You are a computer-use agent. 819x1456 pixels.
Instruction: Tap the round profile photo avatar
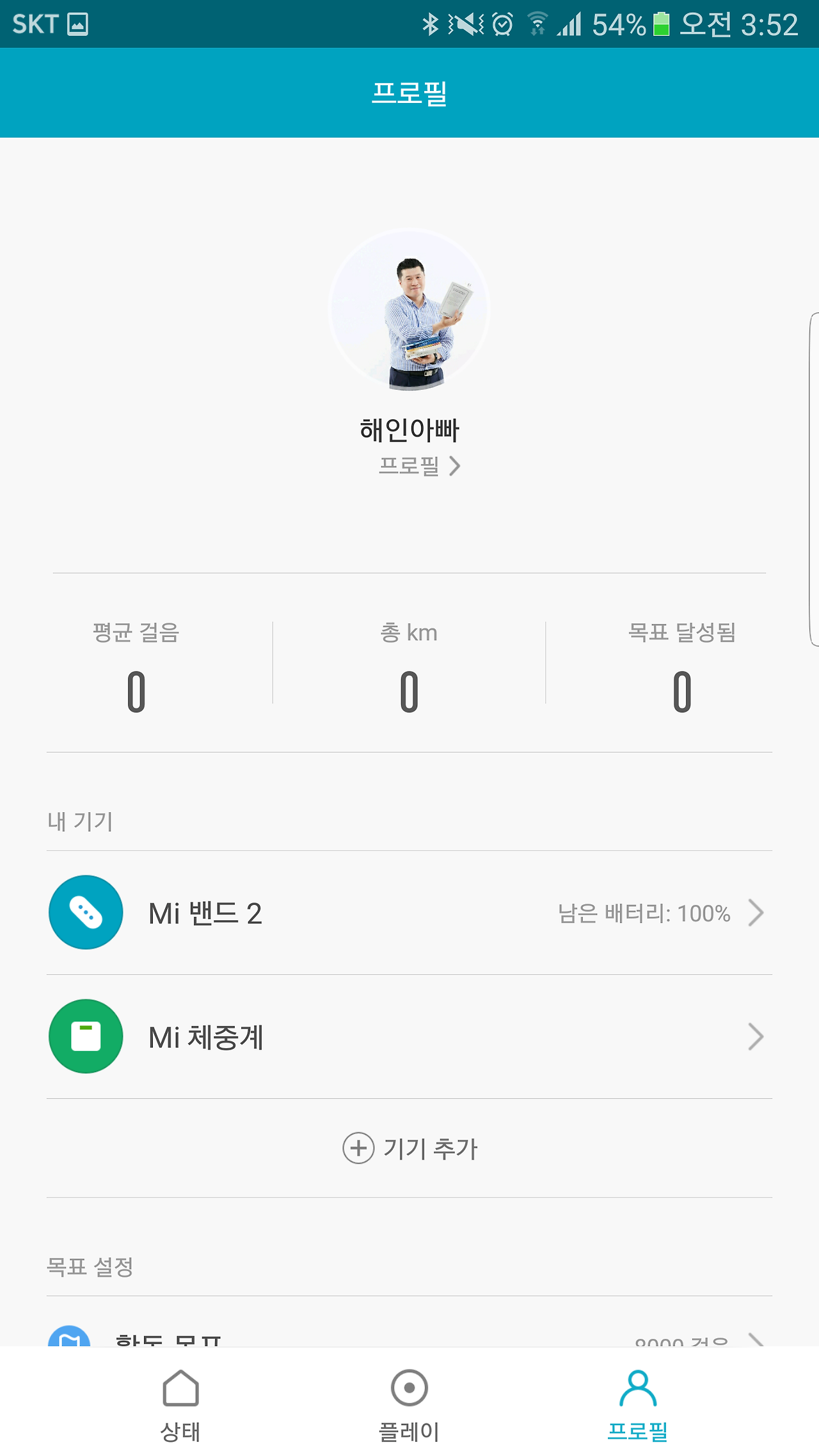tap(409, 310)
